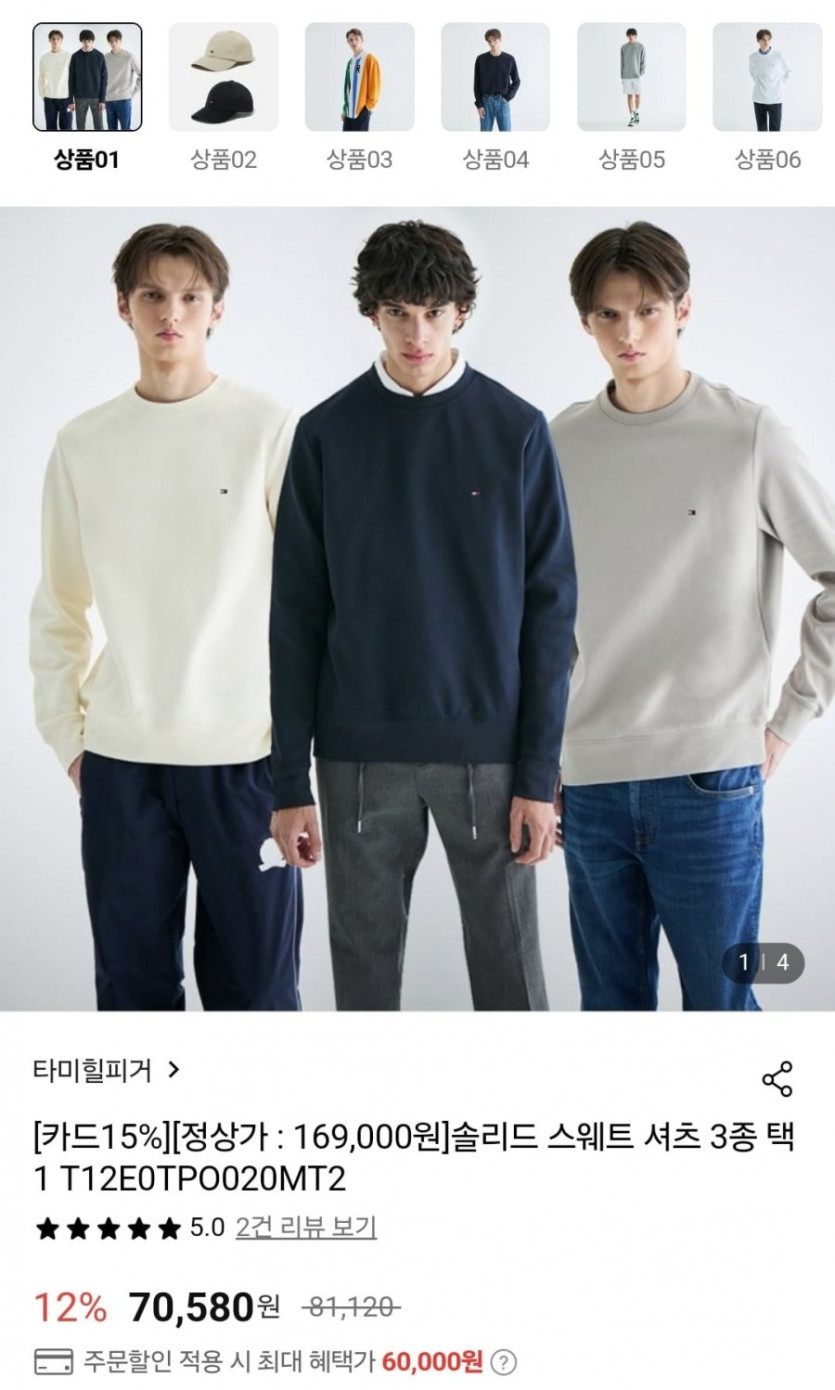Open the main sweatshirt product image
835x1390 pixels.
417,609
